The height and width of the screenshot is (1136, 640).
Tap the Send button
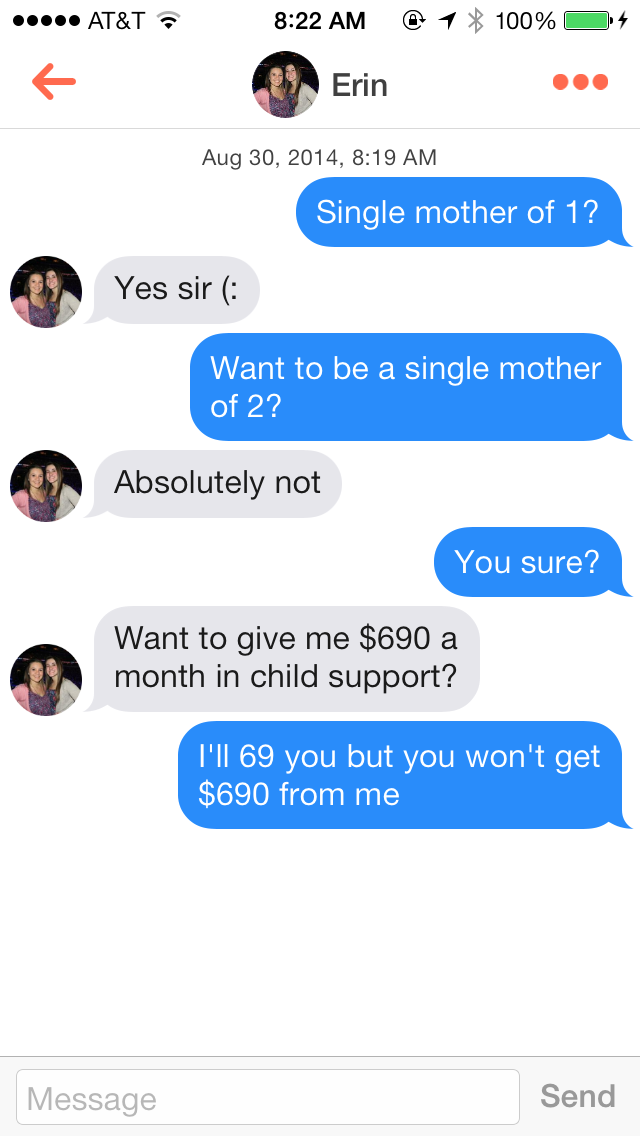(577, 1097)
